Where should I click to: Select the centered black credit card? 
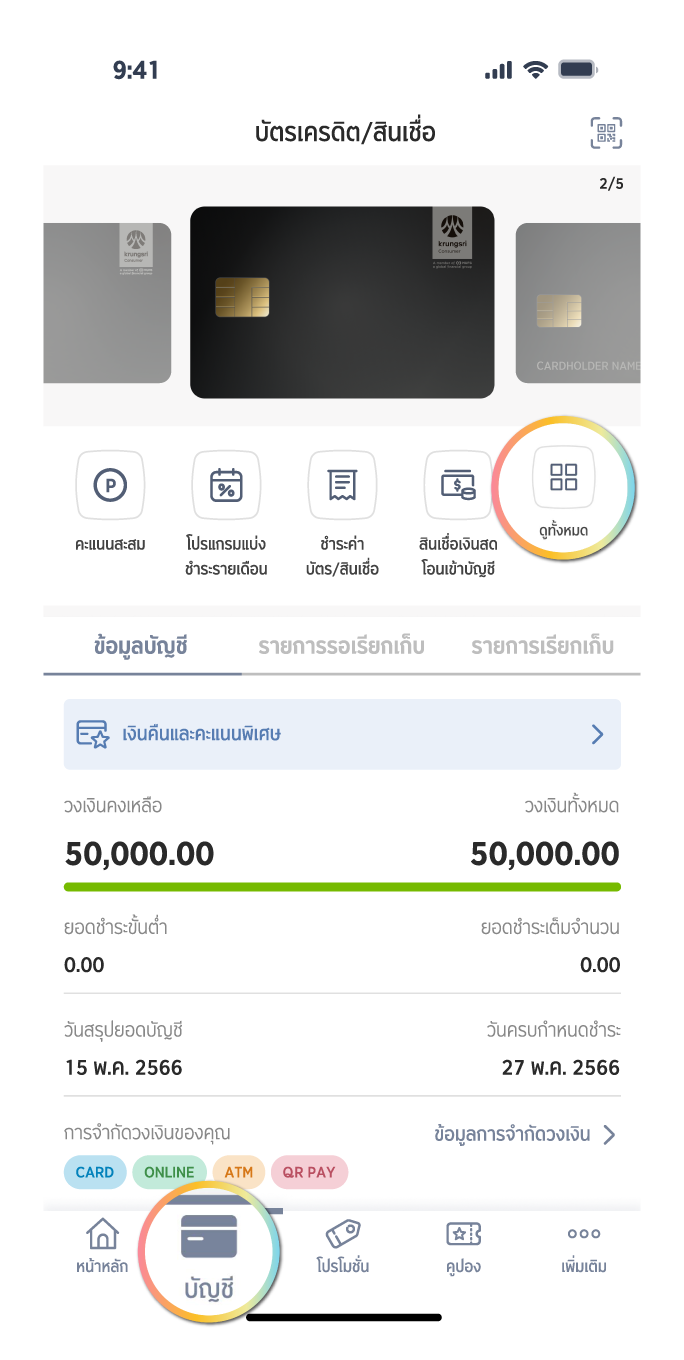(x=342, y=302)
